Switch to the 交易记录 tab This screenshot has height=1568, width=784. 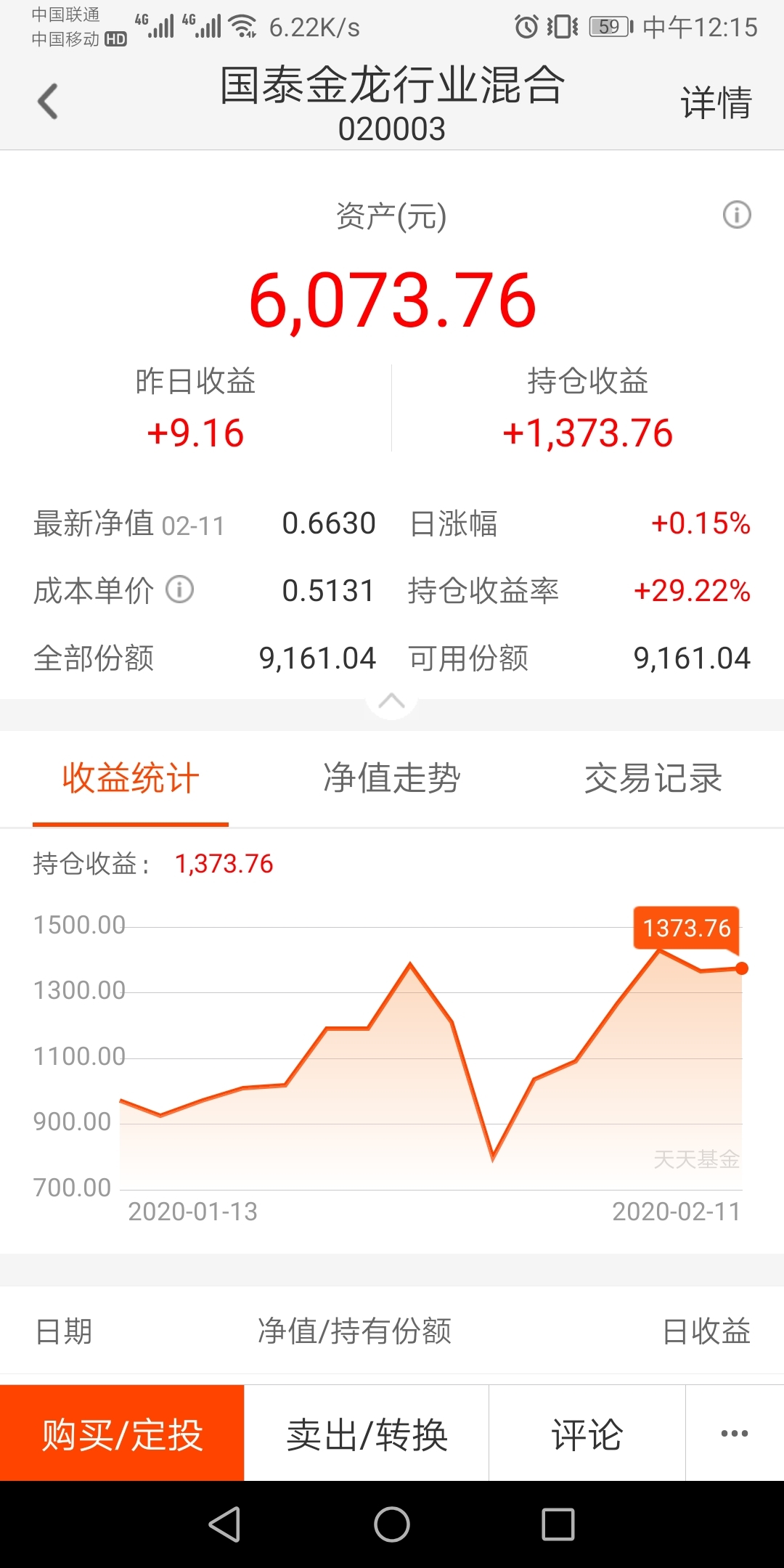pyautogui.click(x=653, y=779)
